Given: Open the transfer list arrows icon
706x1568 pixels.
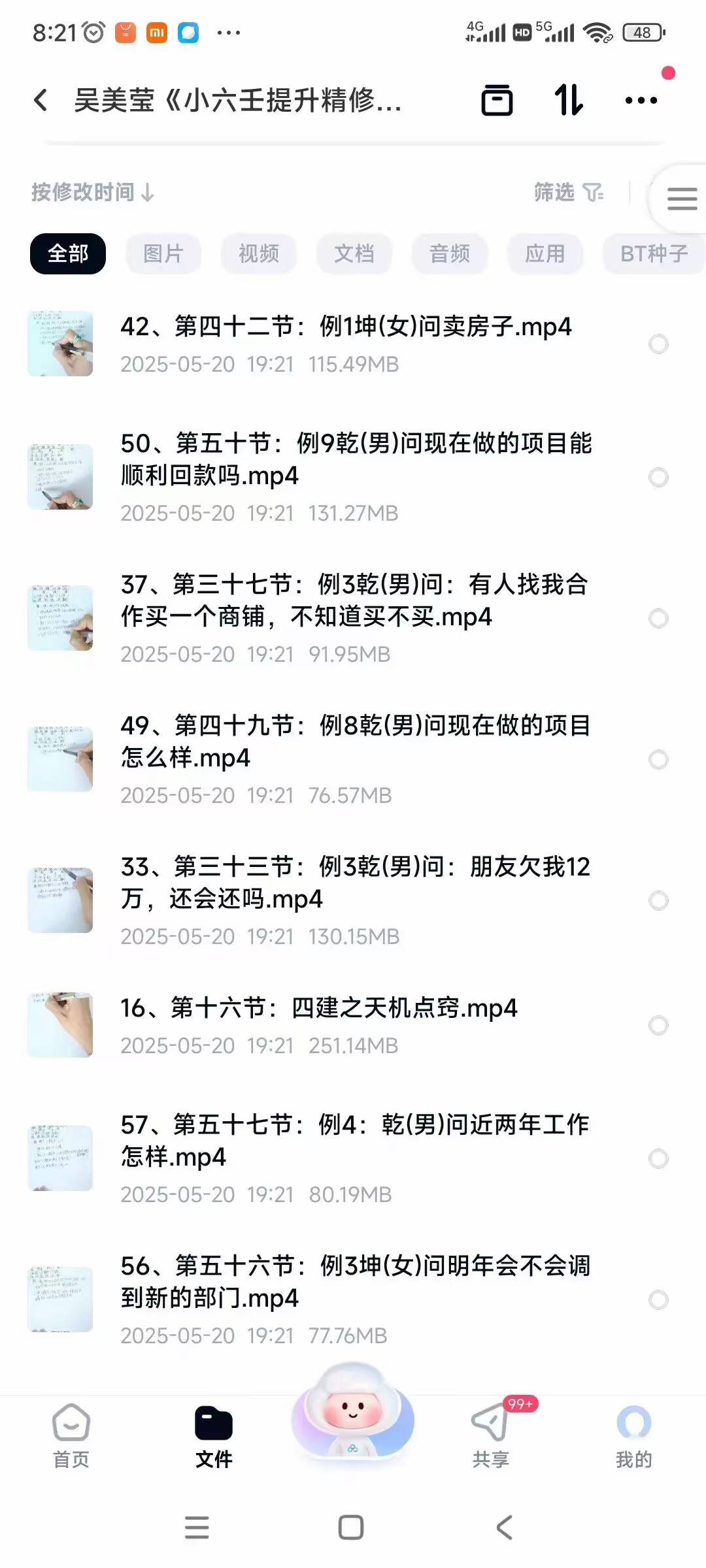Looking at the screenshot, I should coord(568,101).
